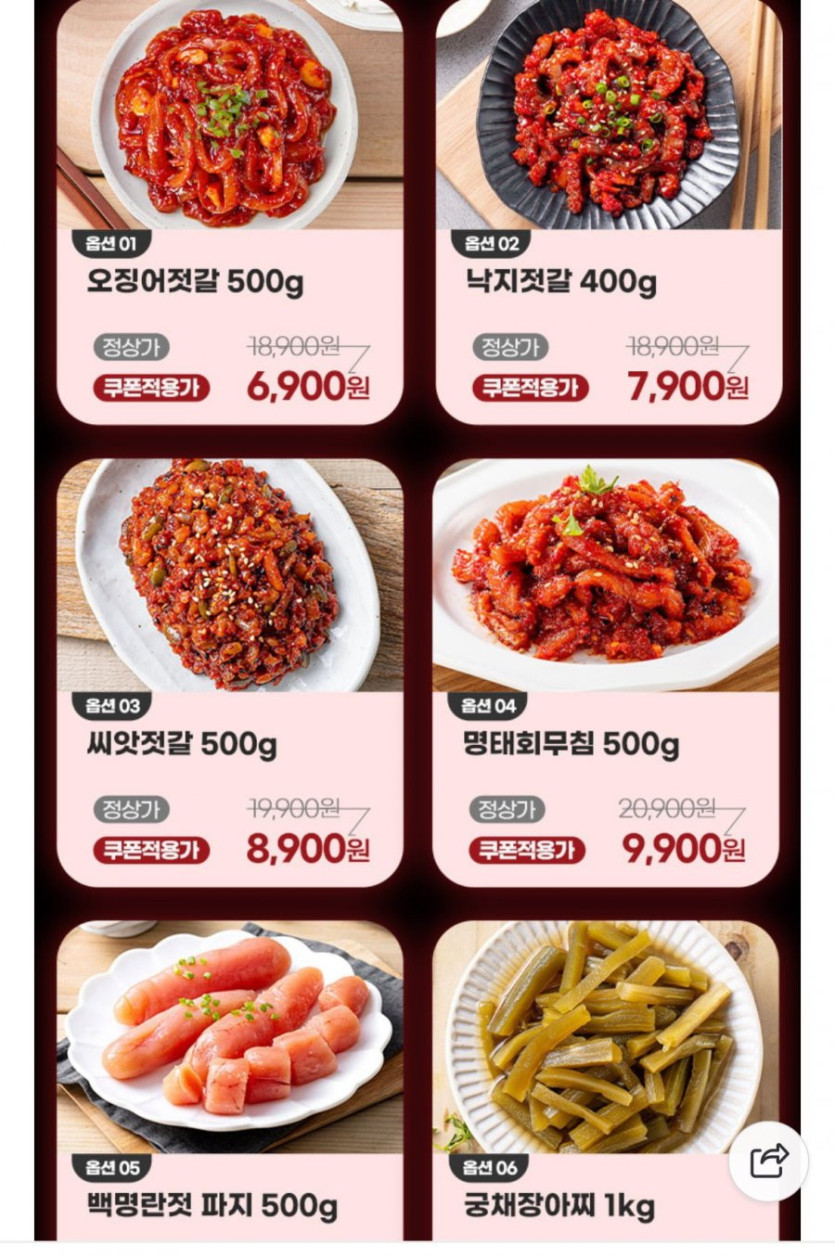Tap the floating share button
This screenshot has width=835, height=1258.
(768, 1161)
